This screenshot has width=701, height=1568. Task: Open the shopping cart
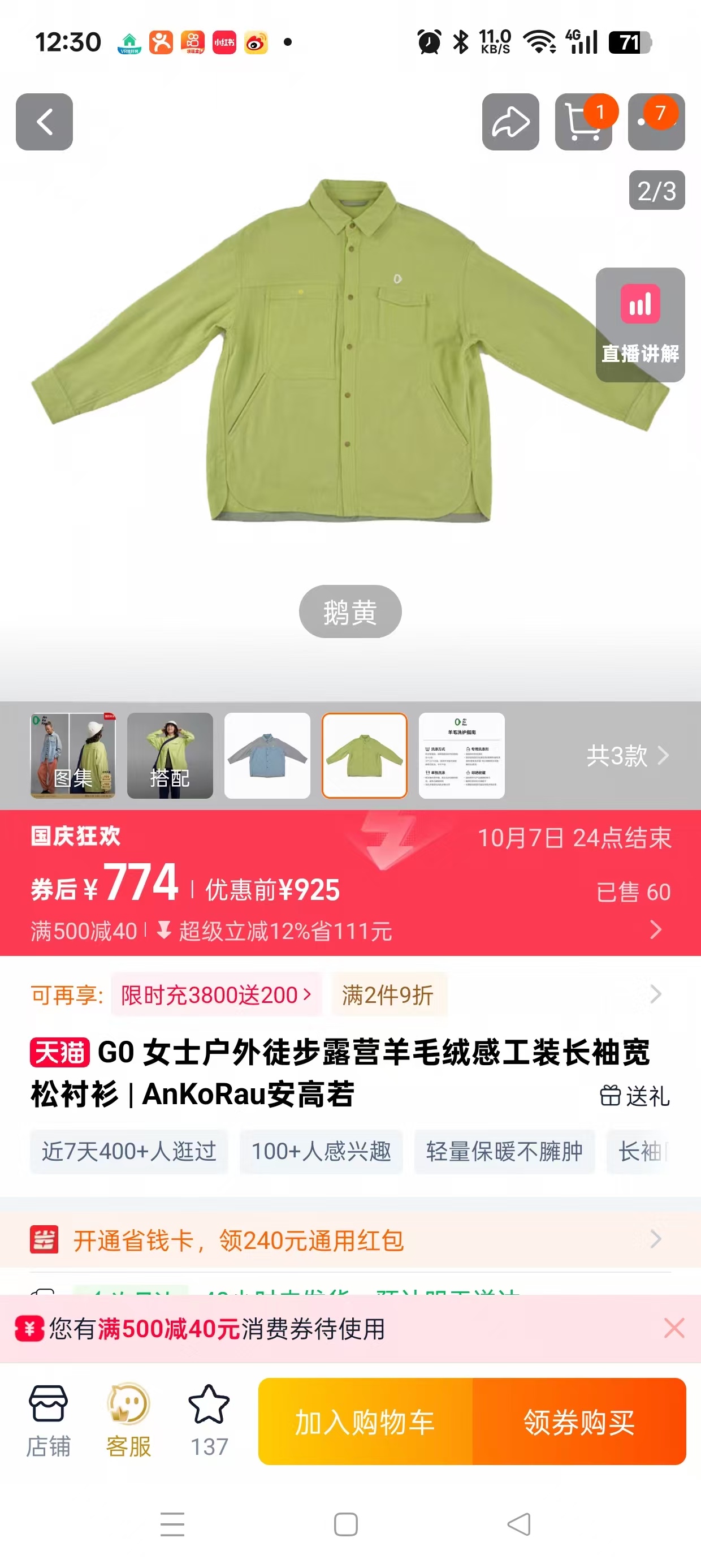pyautogui.click(x=582, y=122)
